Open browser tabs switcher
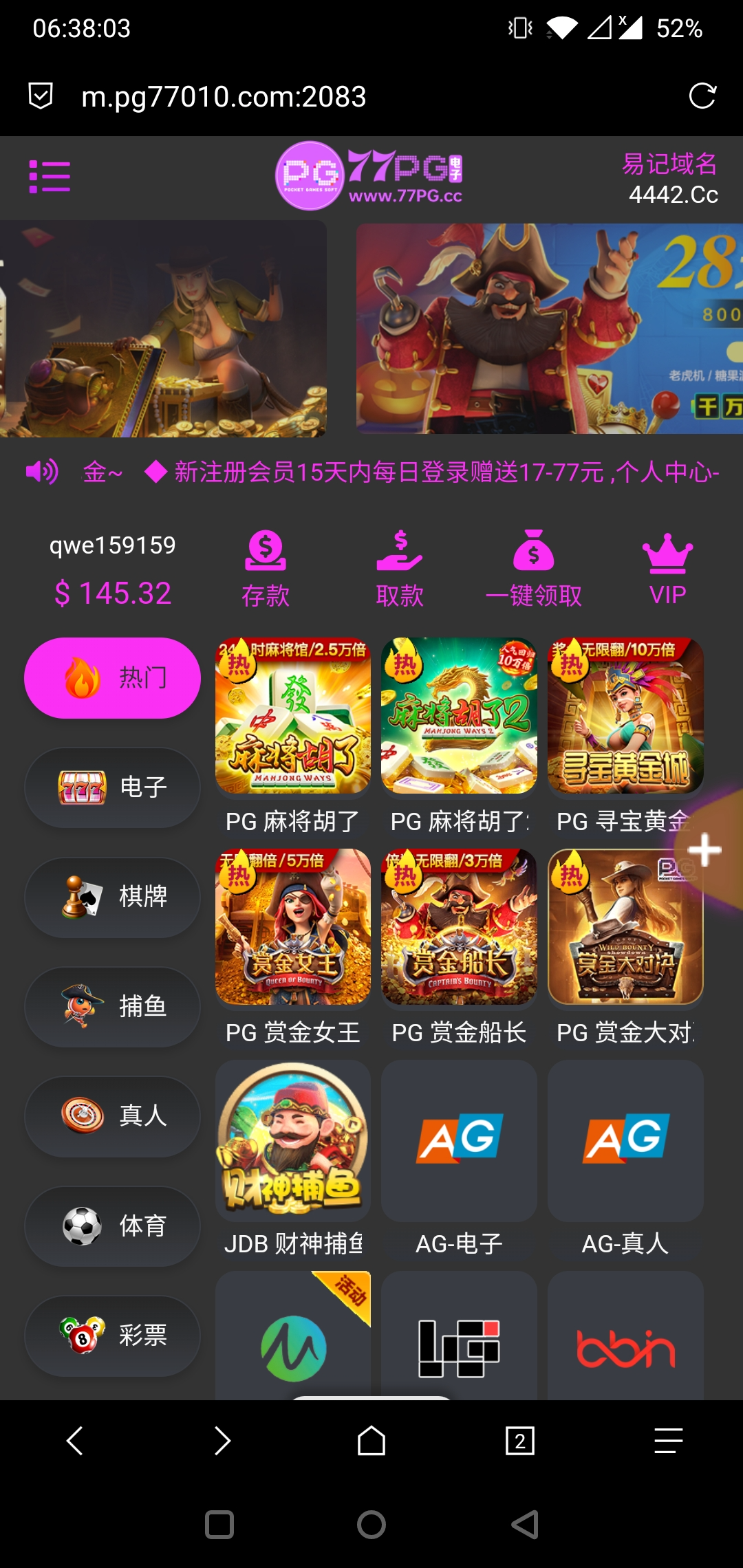Viewport: 743px width, 1568px height. [520, 1440]
